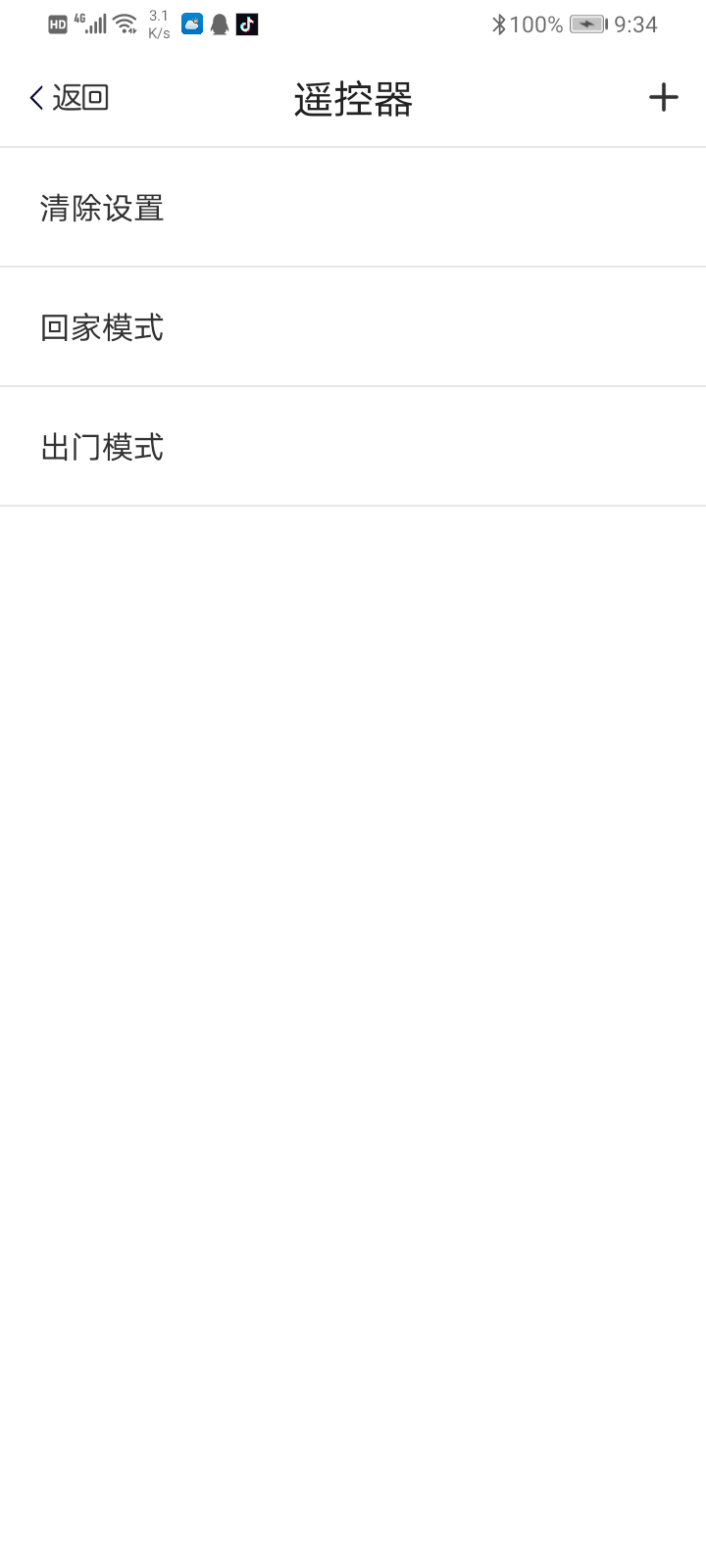Add a new remote with the plus icon
Image resolution: width=706 pixels, height=1568 pixels.
coord(663,97)
